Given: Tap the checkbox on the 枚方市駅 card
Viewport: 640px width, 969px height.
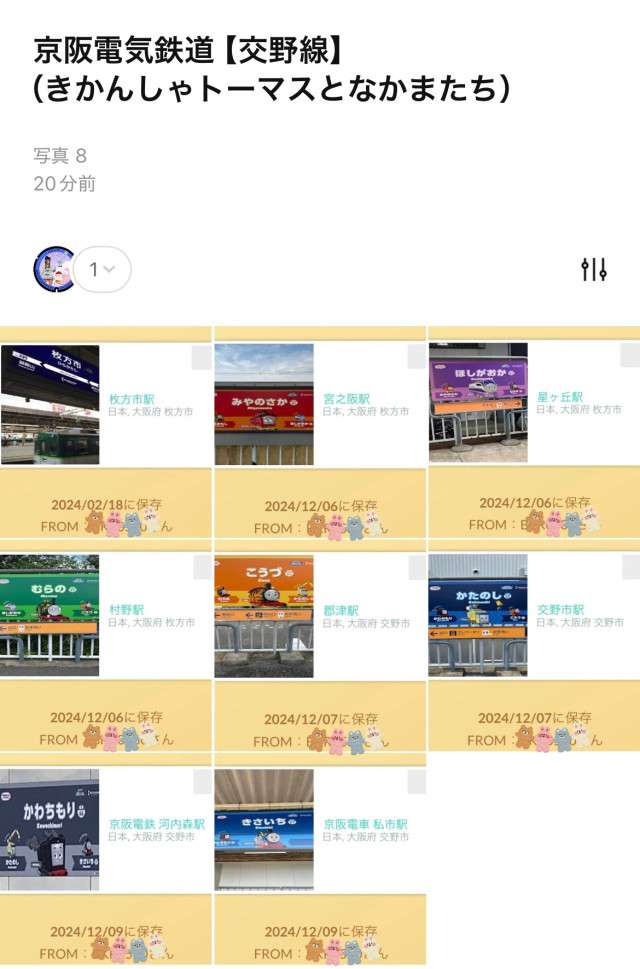Looking at the screenshot, I should pos(202,358).
